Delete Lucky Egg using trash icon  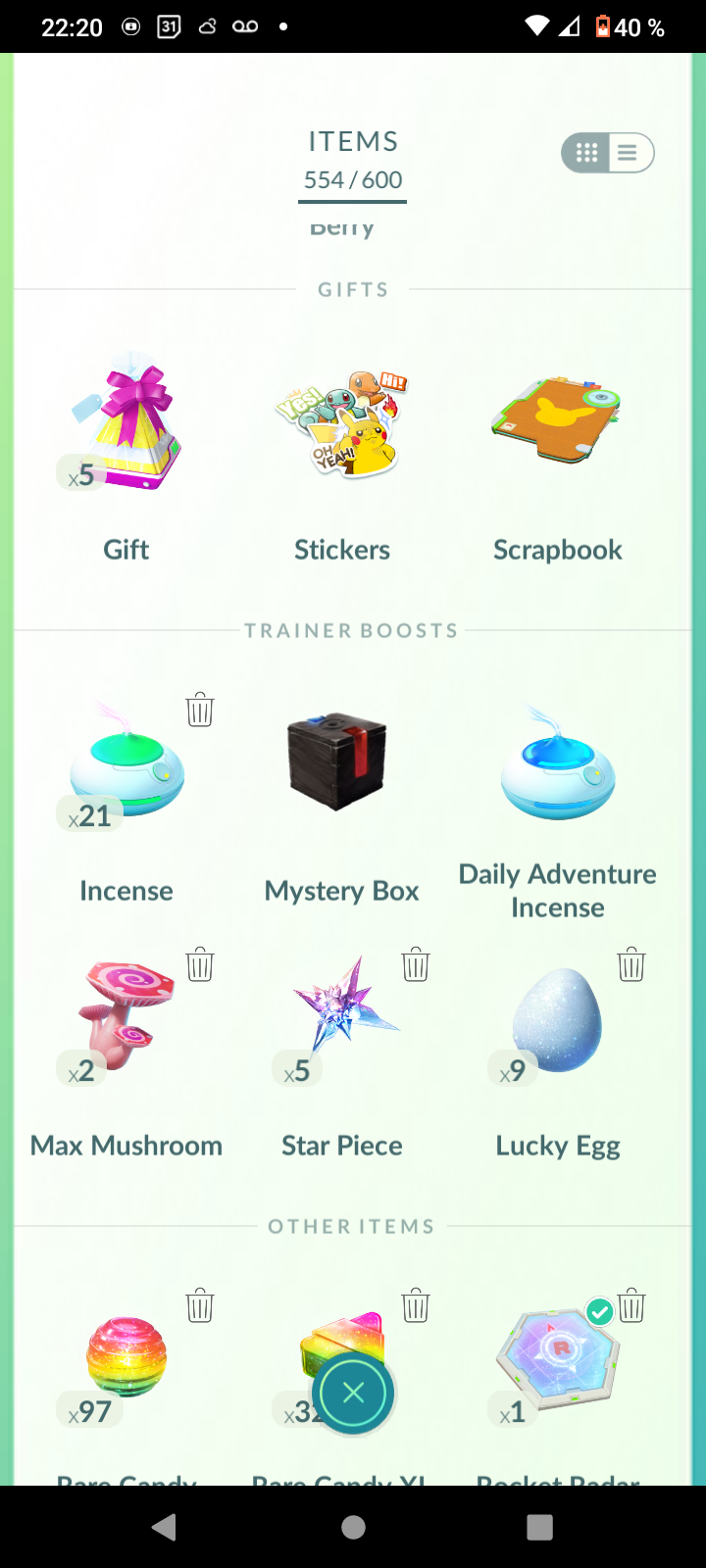(x=631, y=964)
